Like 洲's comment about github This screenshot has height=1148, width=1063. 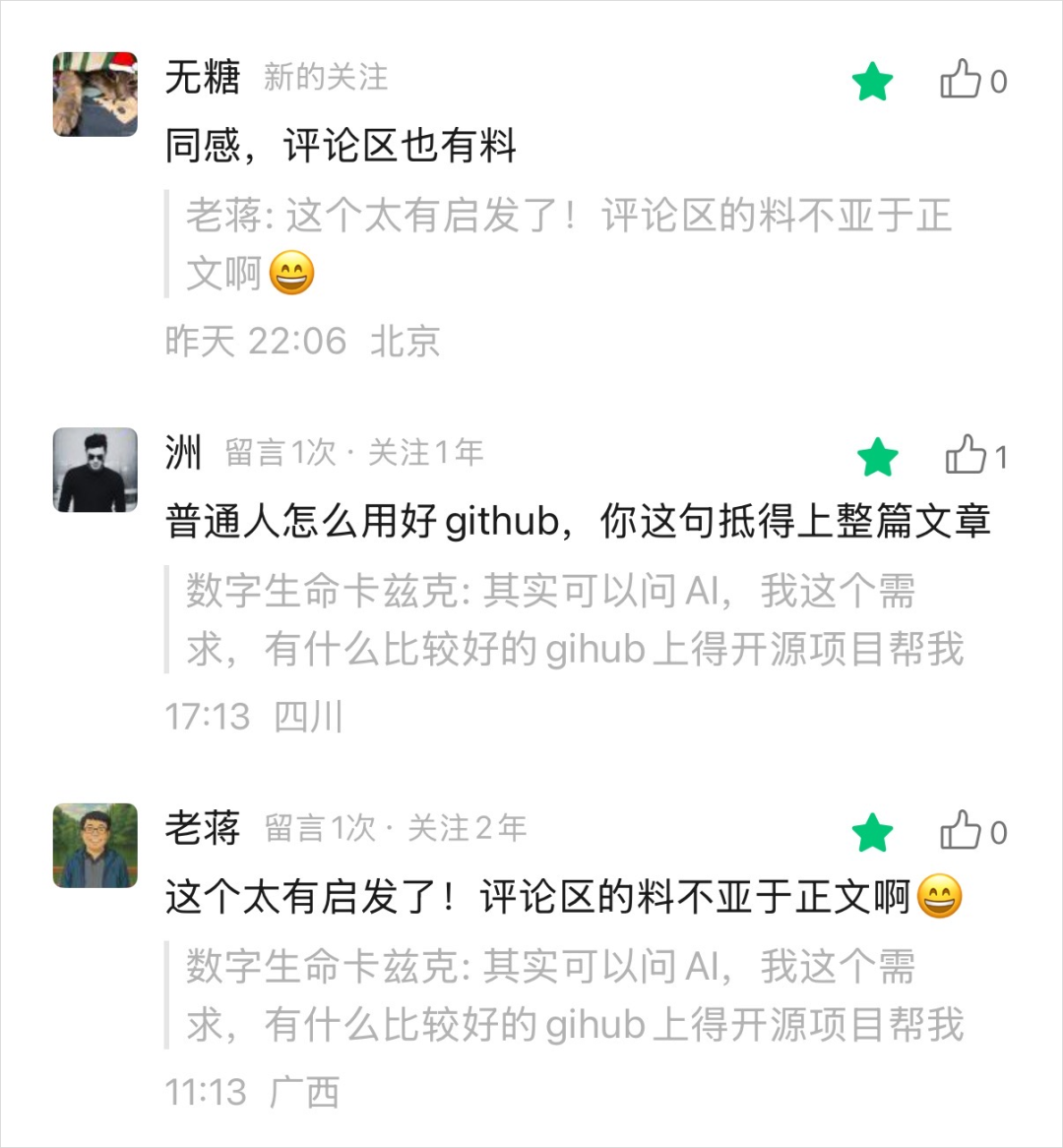pyautogui.click(x=967, y=456)
